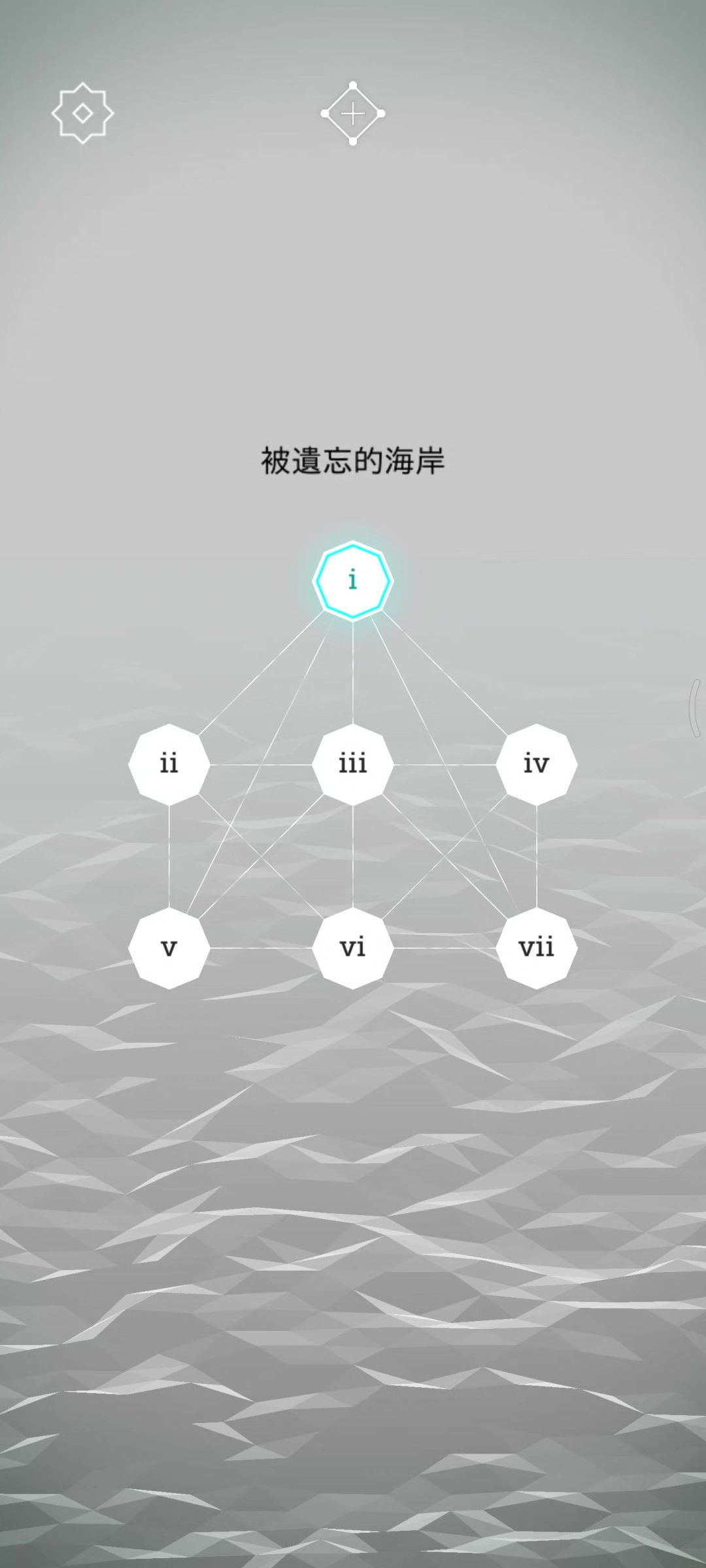The width and height of the screenshot is (706, 1568).
Task: Open level ii node
Action: coord(169,764)
